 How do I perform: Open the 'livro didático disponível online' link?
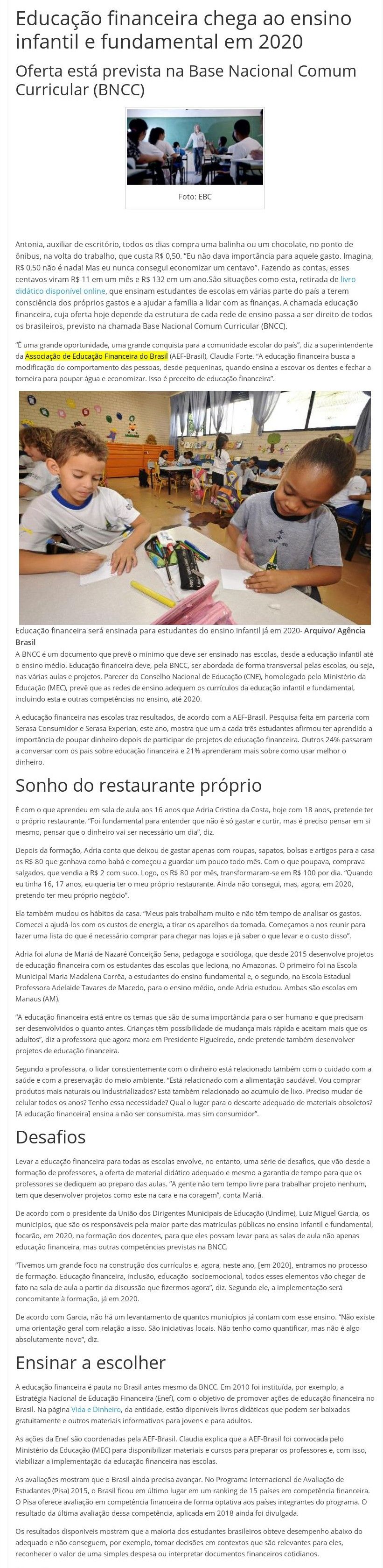point(60,291)
